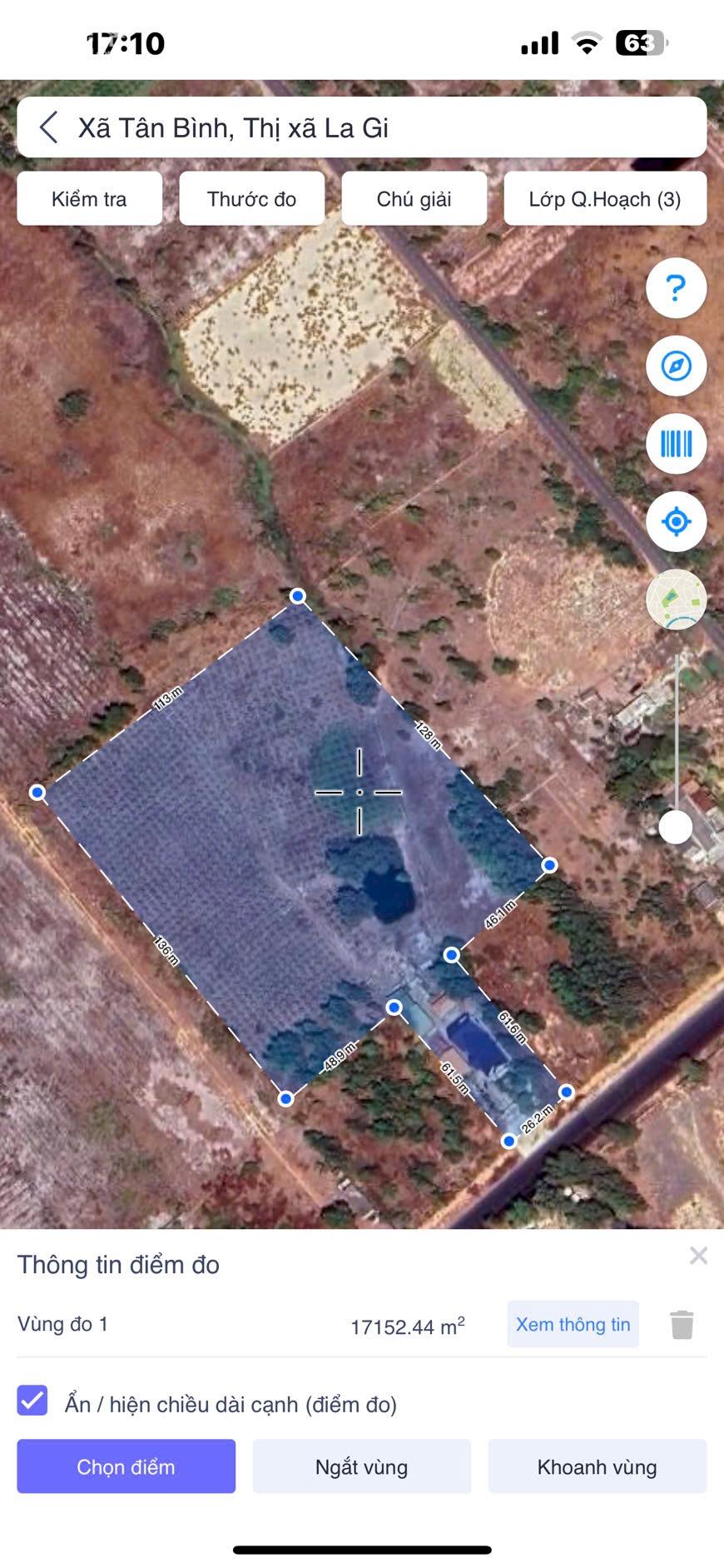The image size is (724, 1568).
Task: Switch map type via map thumbnail
Action: (x=676, y=600)
